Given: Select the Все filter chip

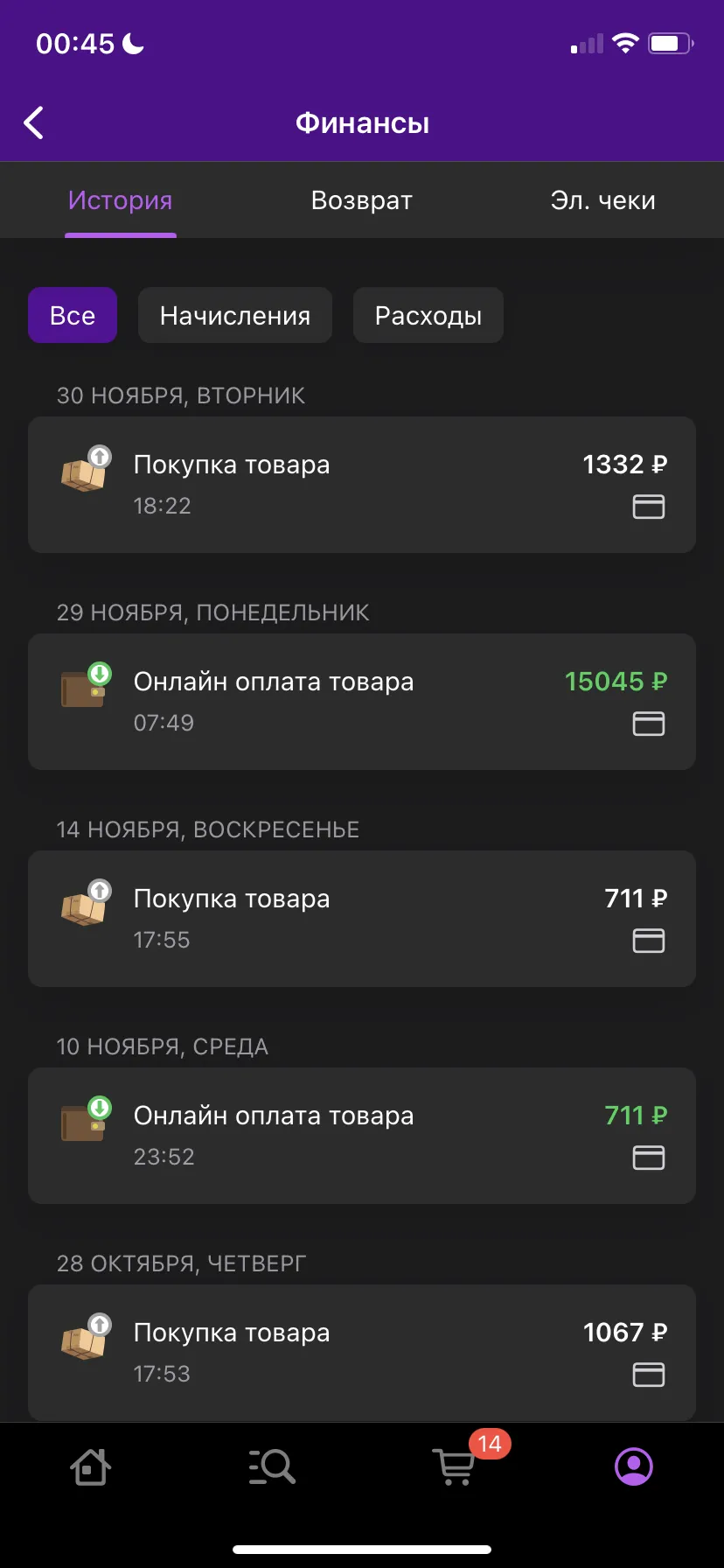Looking at the screenshot, I should 73,315.
